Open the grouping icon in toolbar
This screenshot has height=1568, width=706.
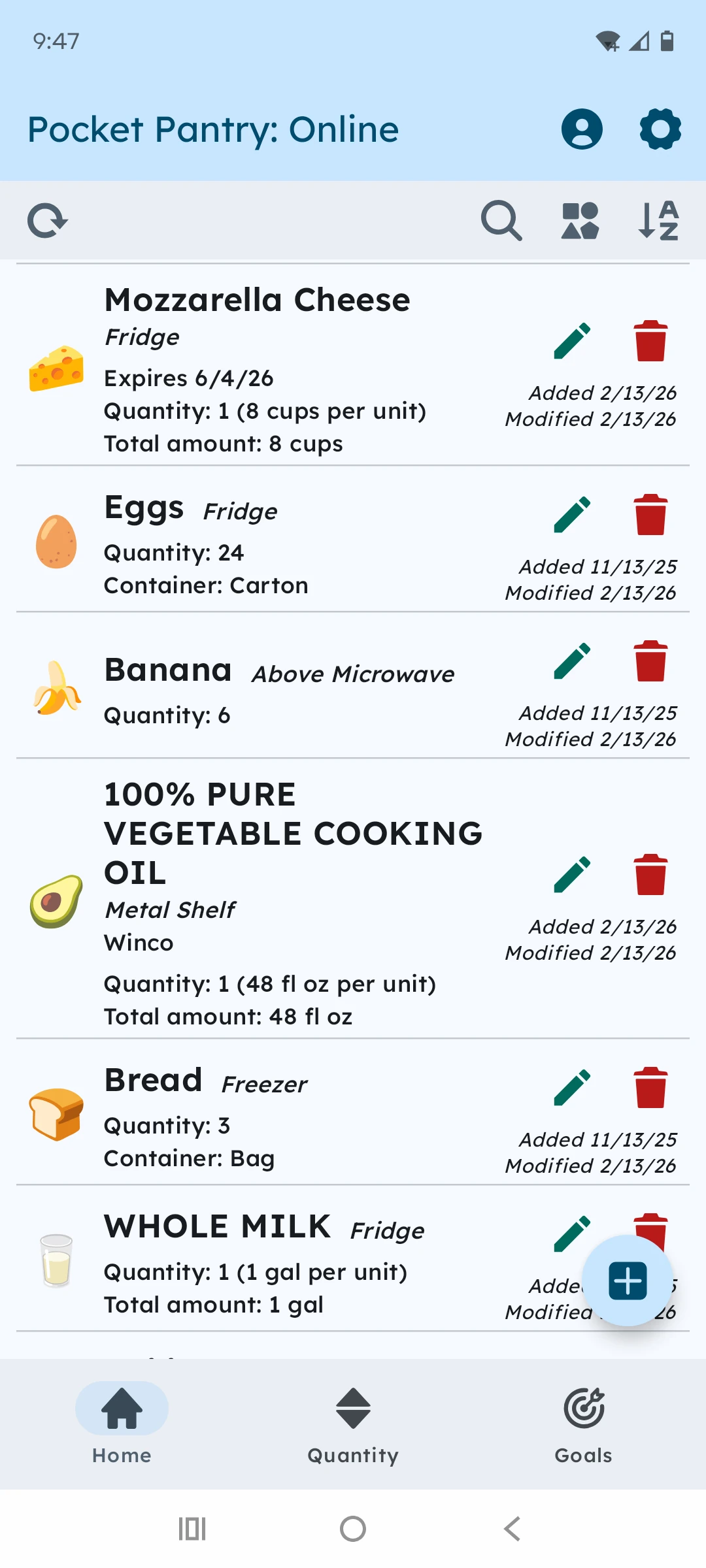click(580, 220)
